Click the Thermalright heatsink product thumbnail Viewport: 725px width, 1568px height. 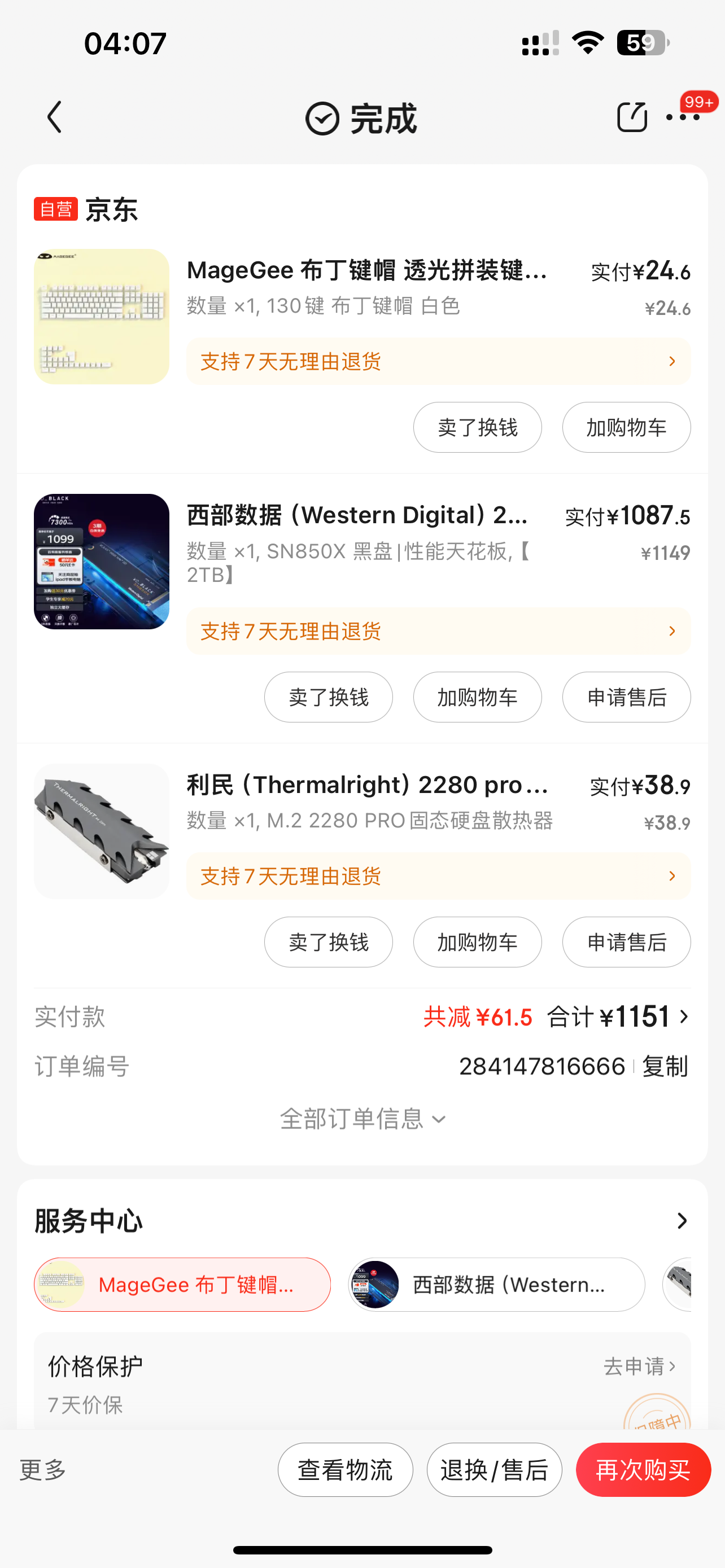pyautogui.click(x=101, y=831)
